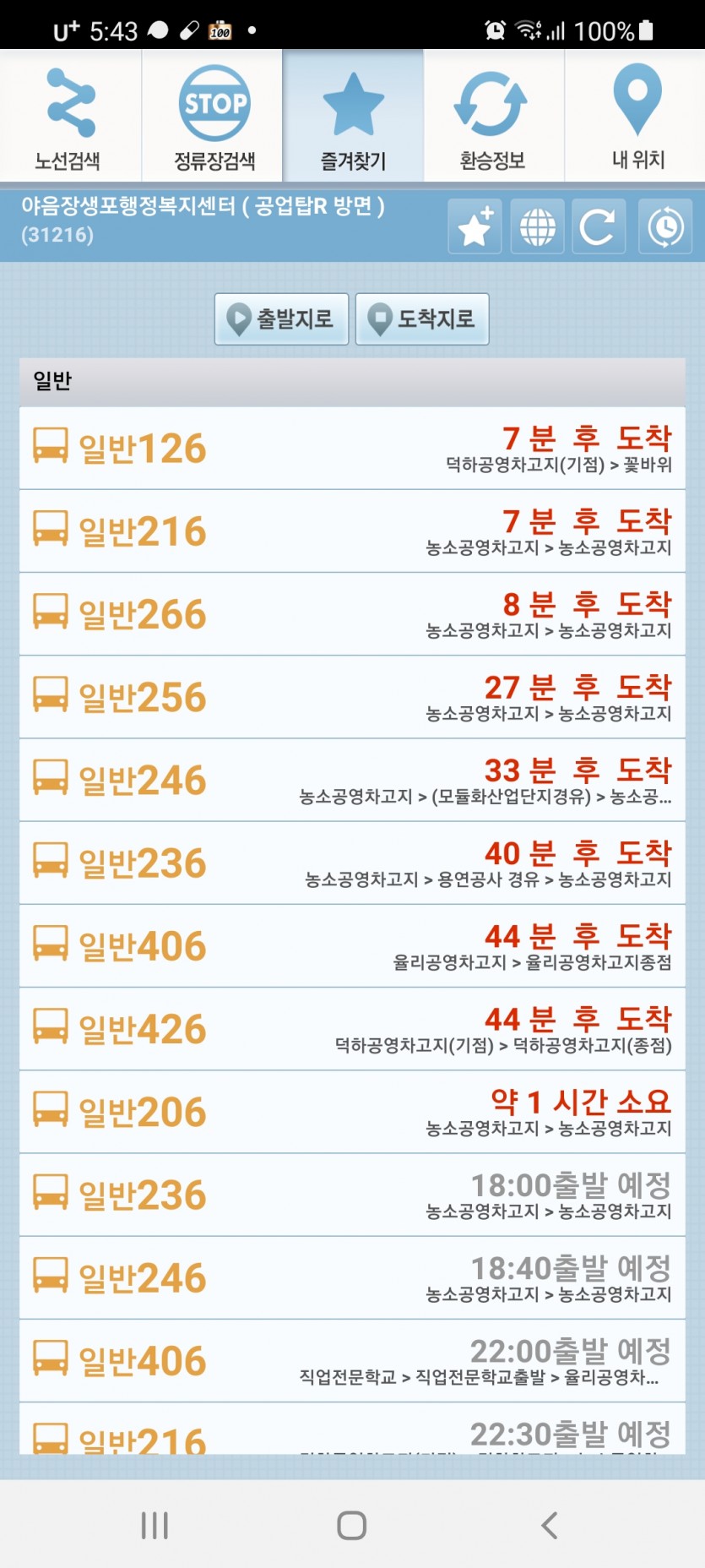Viewport: 705px width, 1568px height.
Task: Select the 환승정보 tab
Action: pos(493,116)
